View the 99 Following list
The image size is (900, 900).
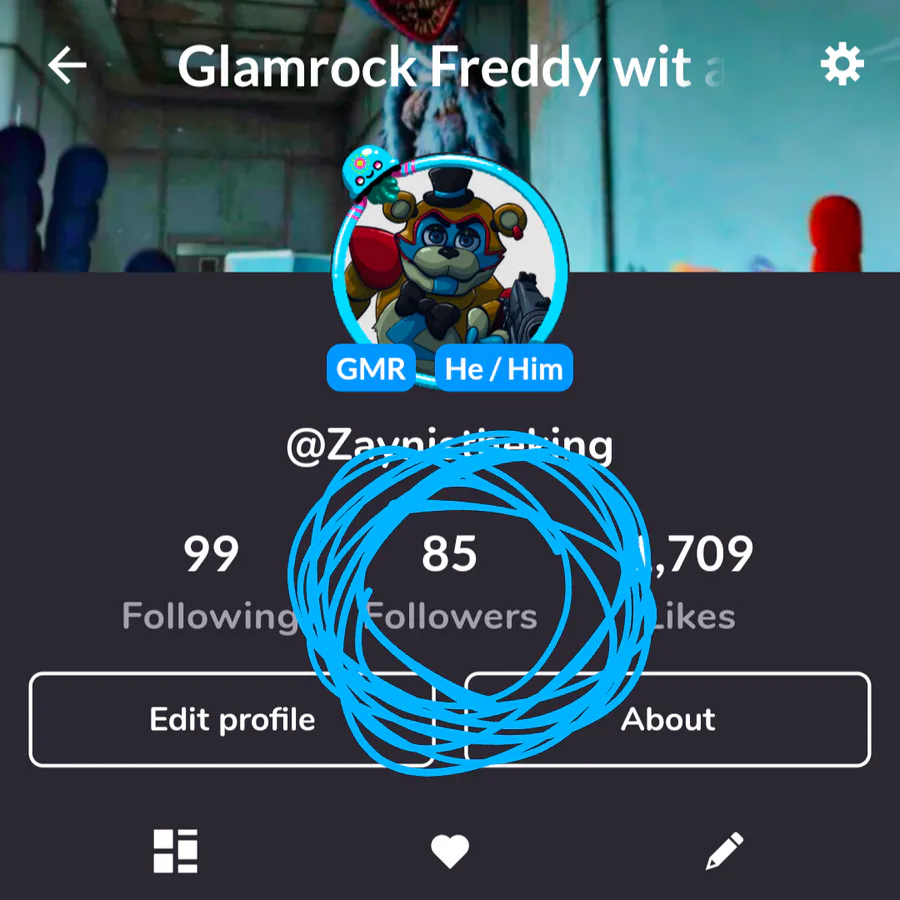(x=210, y=582)
